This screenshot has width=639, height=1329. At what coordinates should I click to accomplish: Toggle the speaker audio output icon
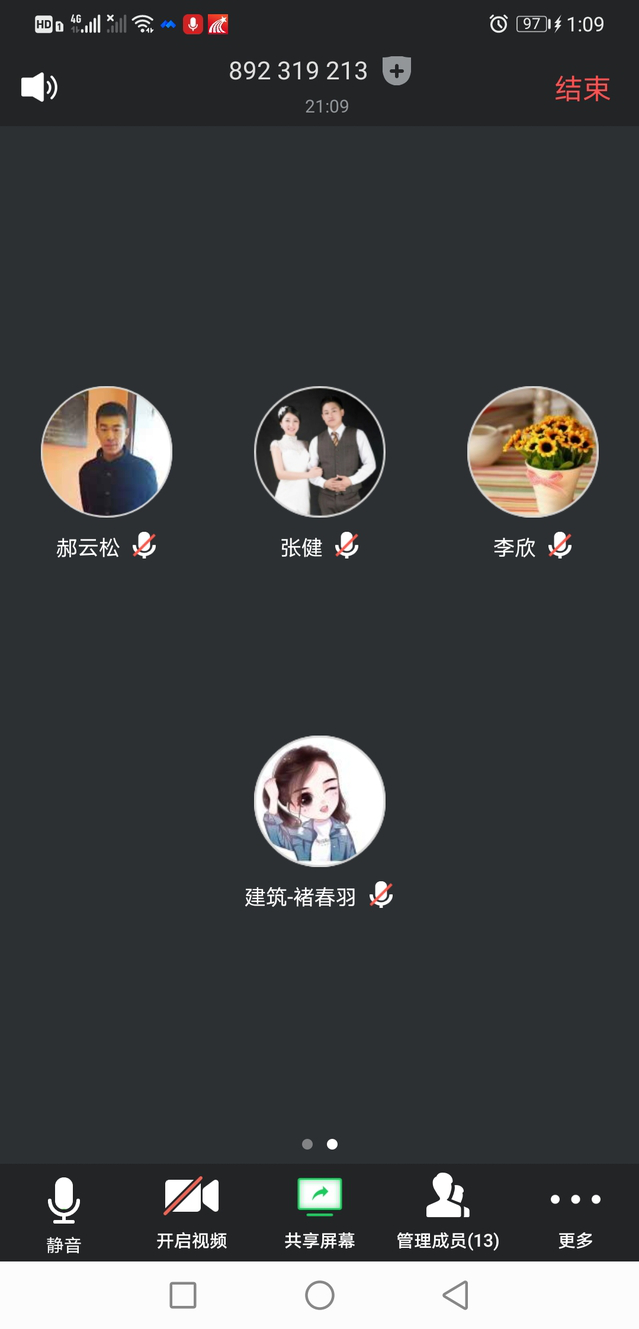39,88
